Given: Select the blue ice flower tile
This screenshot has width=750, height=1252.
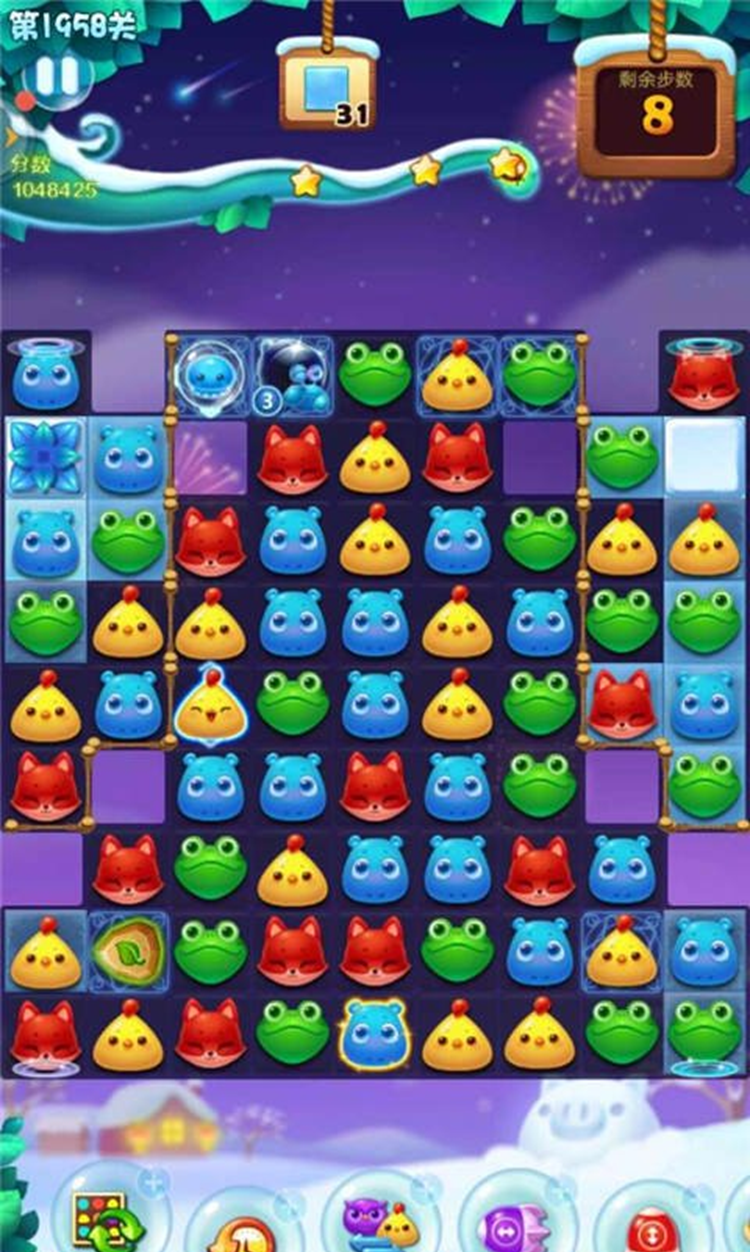Looking at the screenshot, I should point(44,456).
